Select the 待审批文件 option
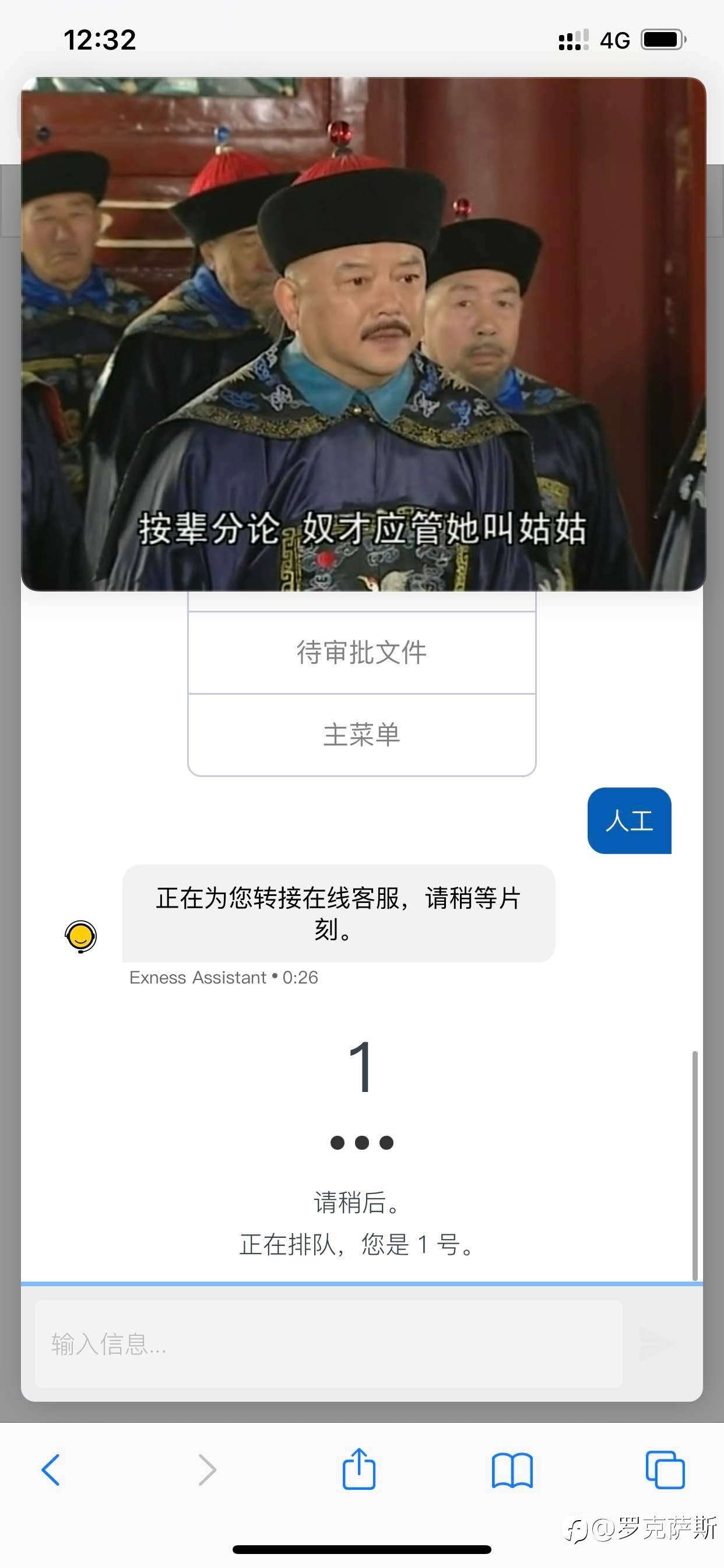The image size is (724, 1568). (361, 653)
